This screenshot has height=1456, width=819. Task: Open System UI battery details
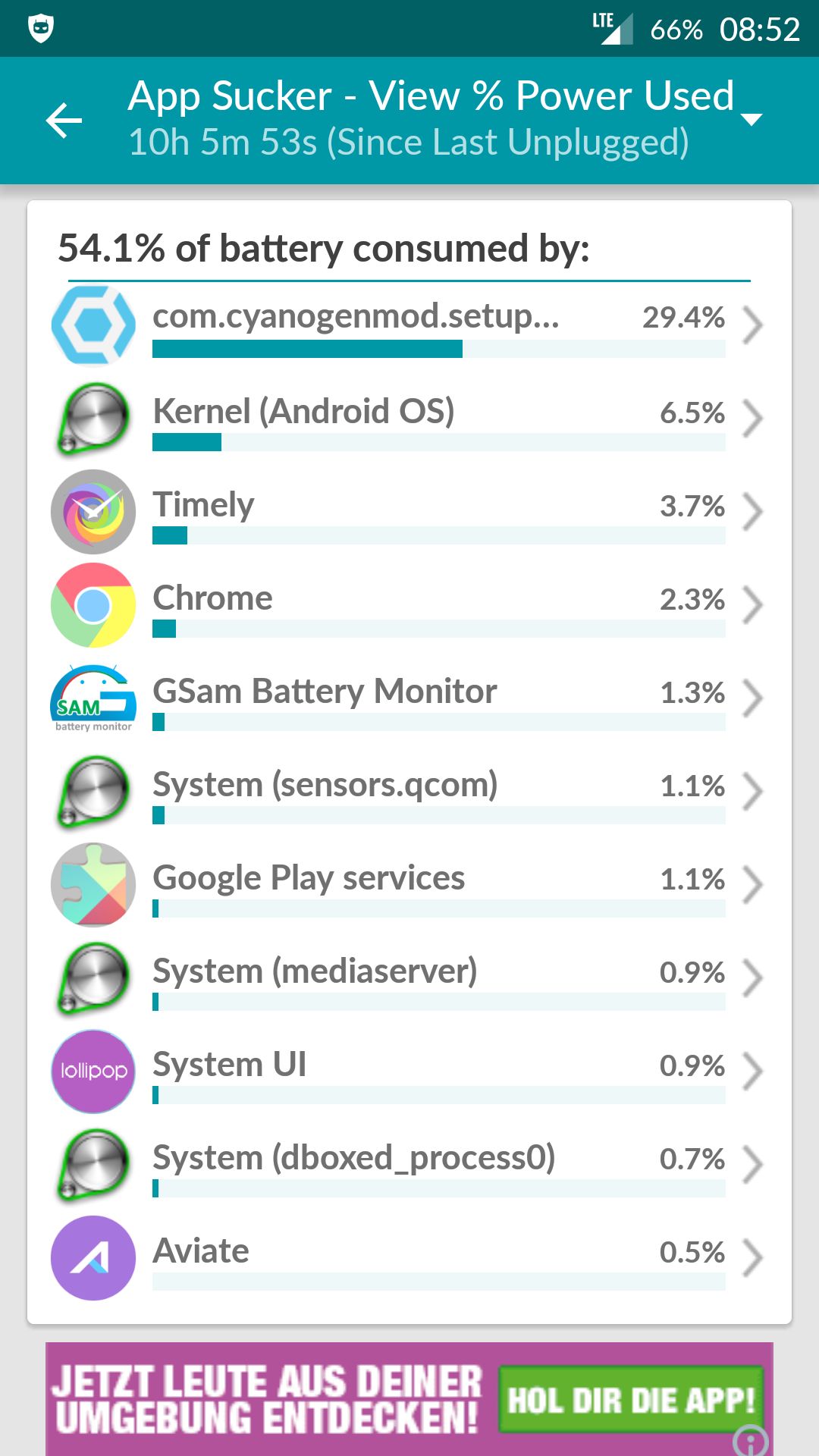(x=409, y=1072)
